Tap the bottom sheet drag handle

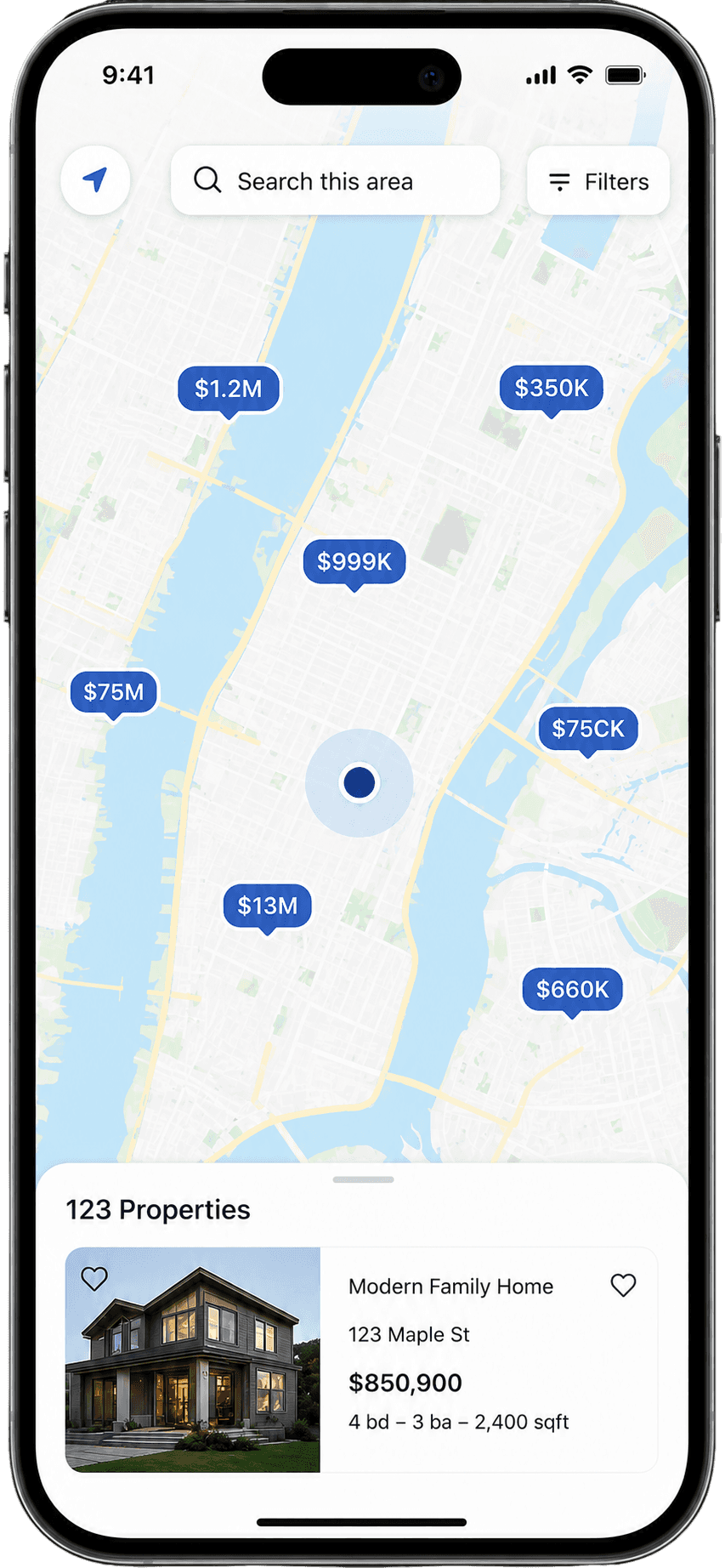363,1179
